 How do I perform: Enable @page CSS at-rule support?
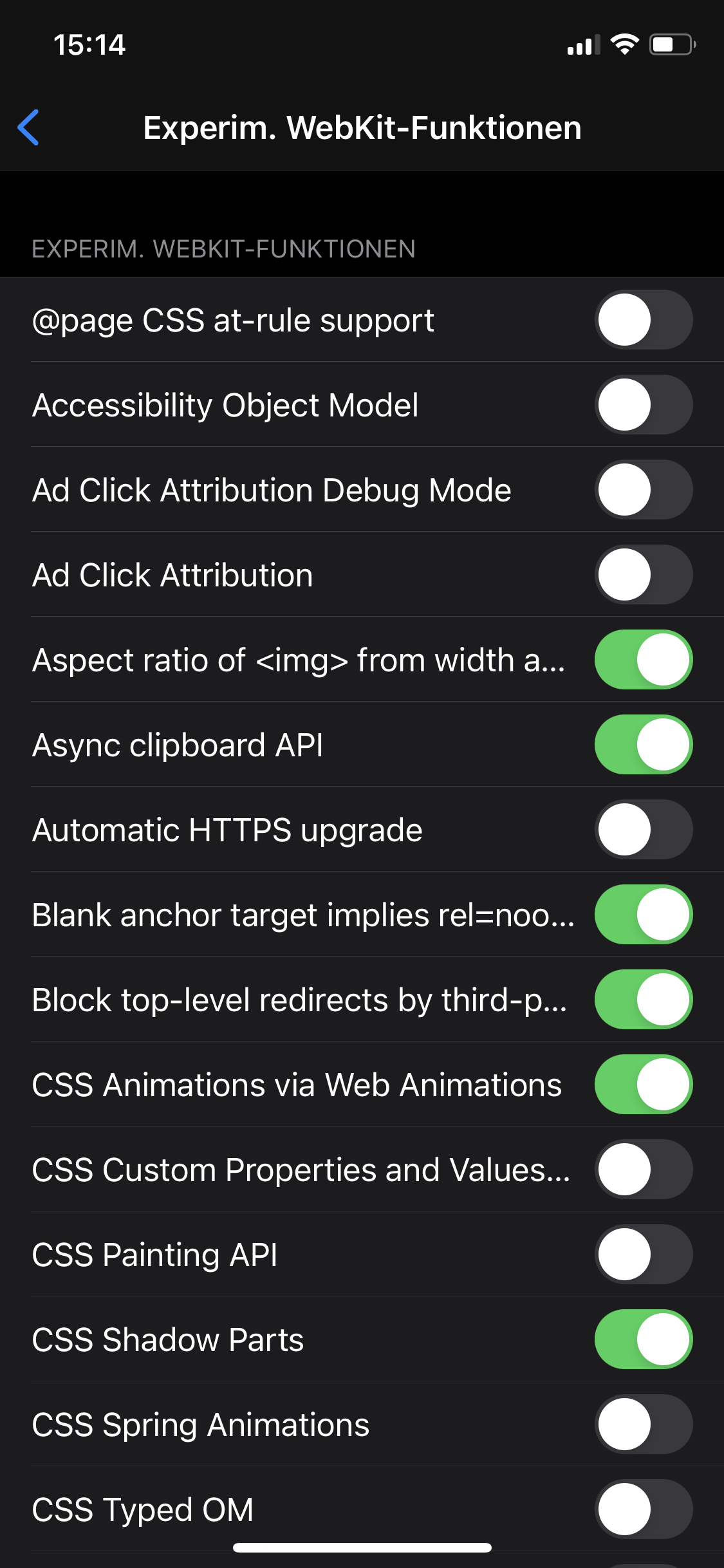[643, 320]
